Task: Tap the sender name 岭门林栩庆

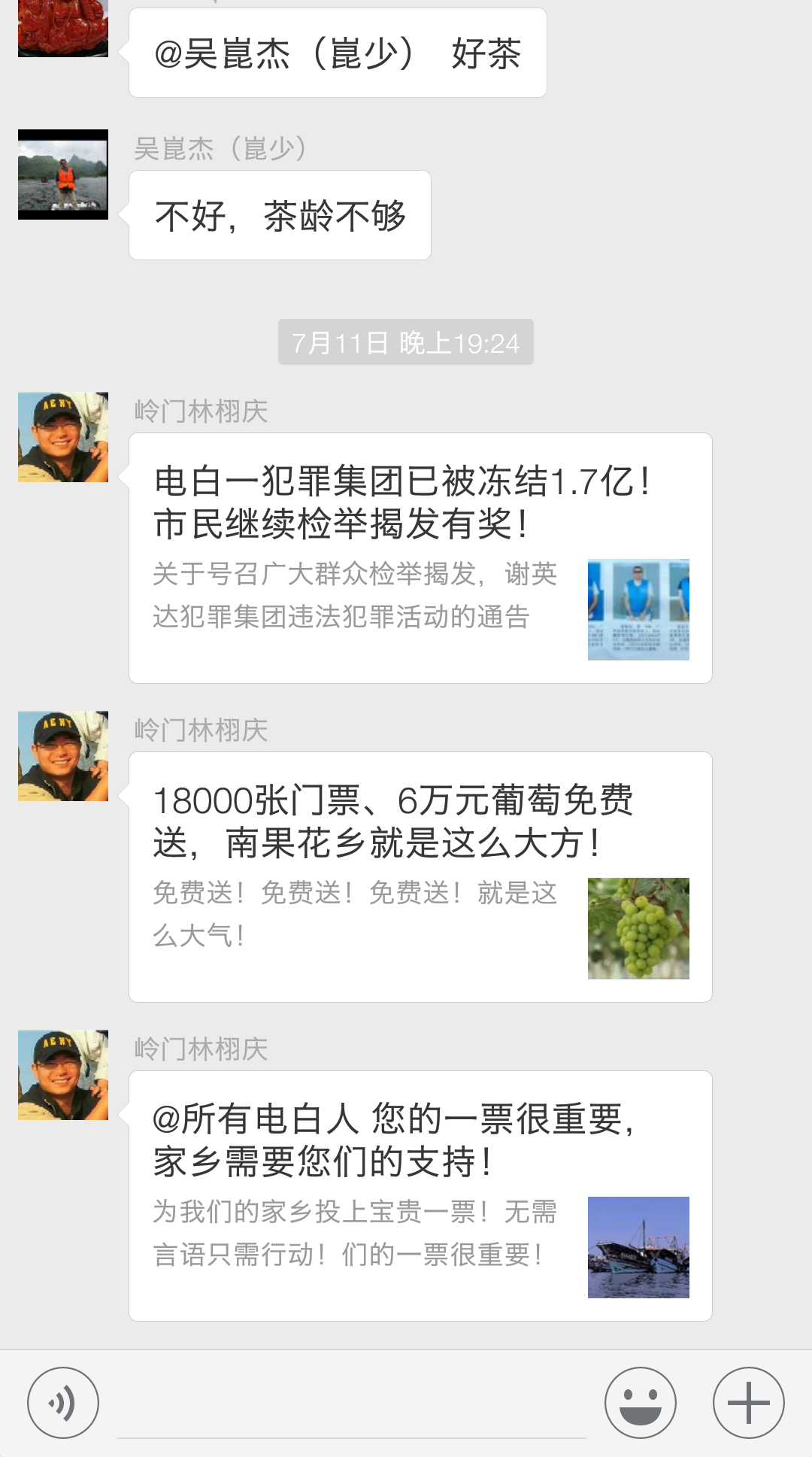Action: [x=203, y=410]
